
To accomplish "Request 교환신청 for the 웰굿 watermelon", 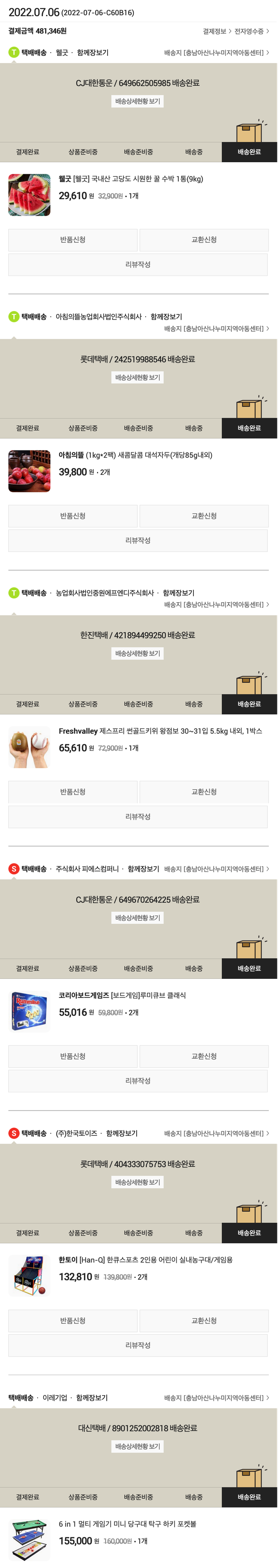I will coord(204,240).
